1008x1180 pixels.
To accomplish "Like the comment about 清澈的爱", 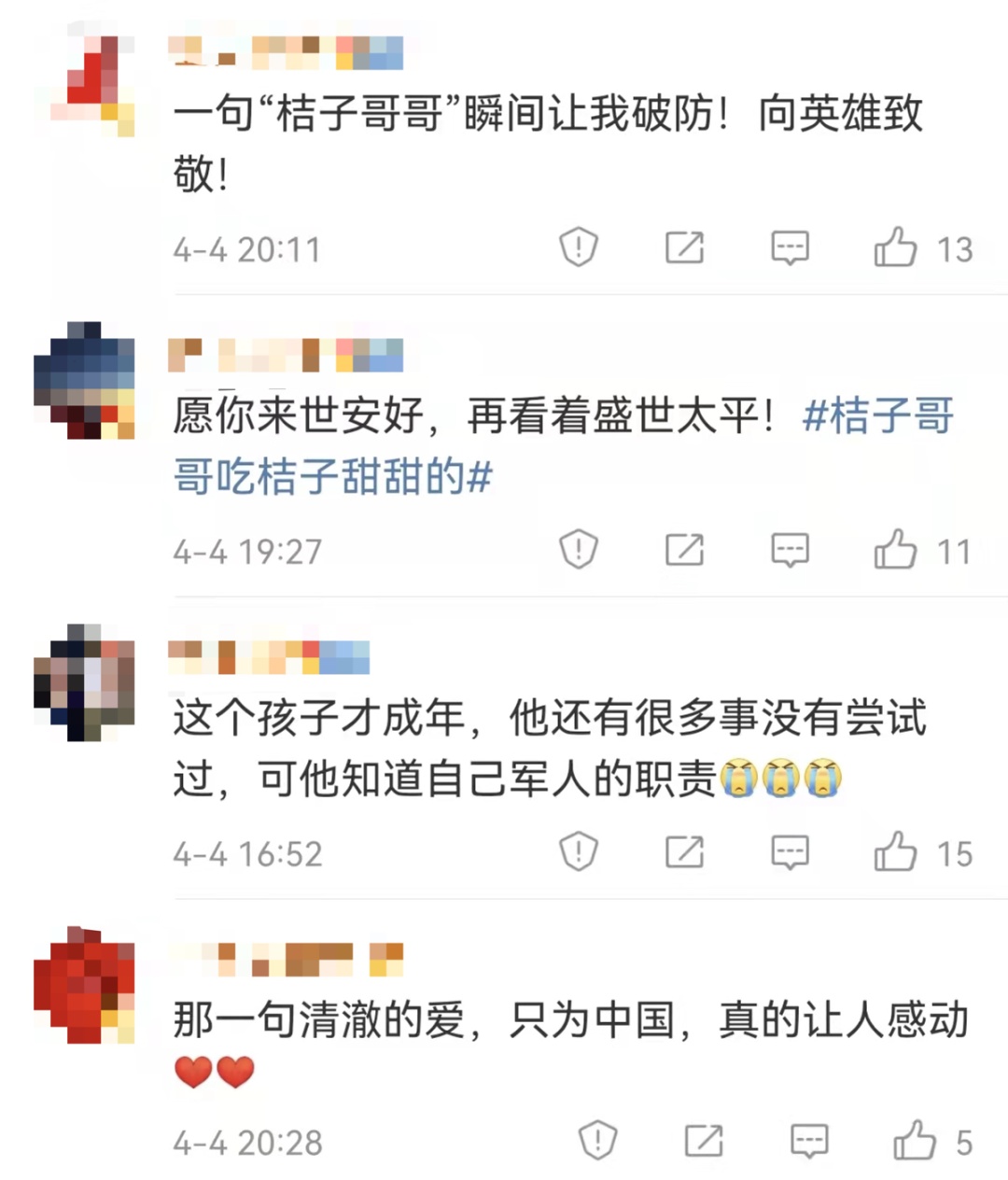I will (x=915, y=1142).
